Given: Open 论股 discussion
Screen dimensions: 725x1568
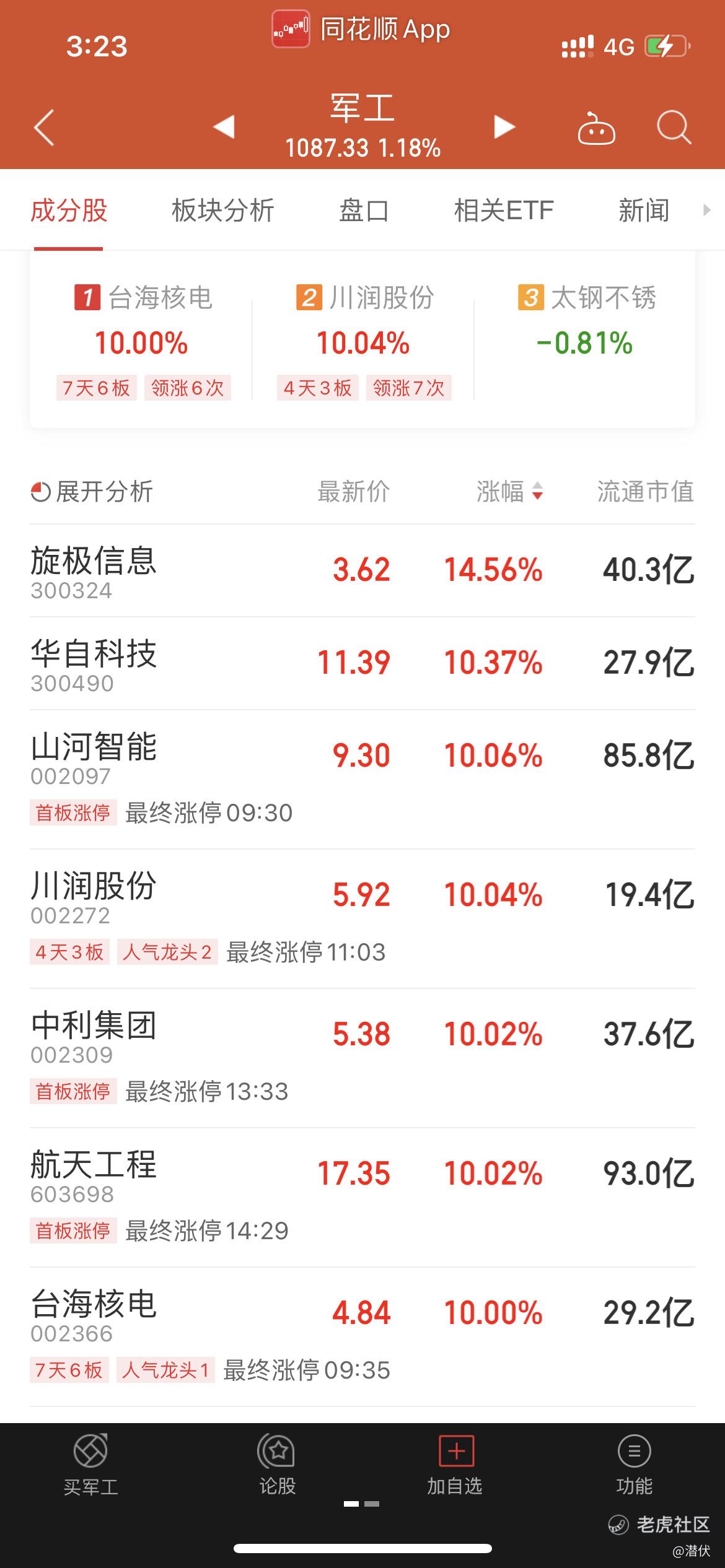Looking at the screenshot, I should point(277,1465).
